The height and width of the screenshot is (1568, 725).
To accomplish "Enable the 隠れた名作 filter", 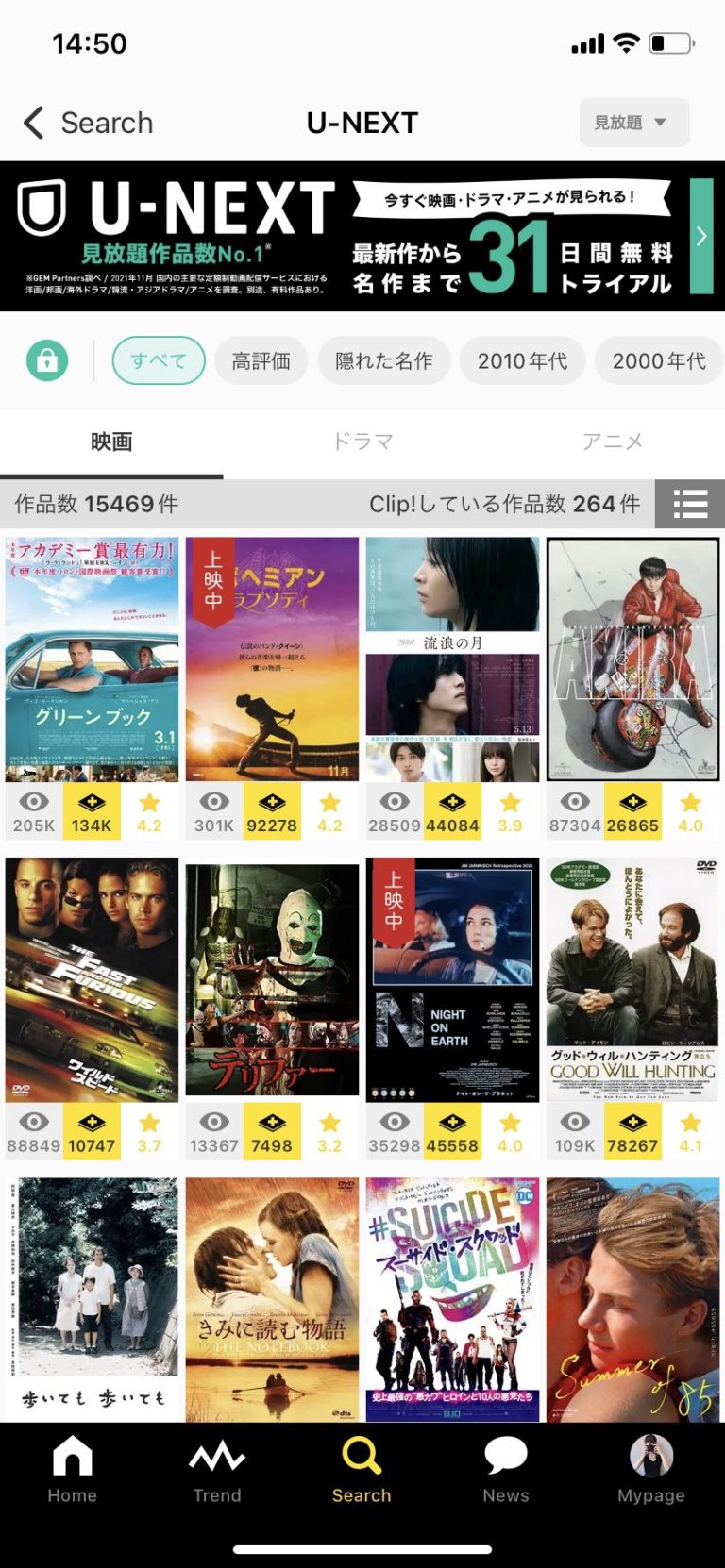I will [384, 360].
